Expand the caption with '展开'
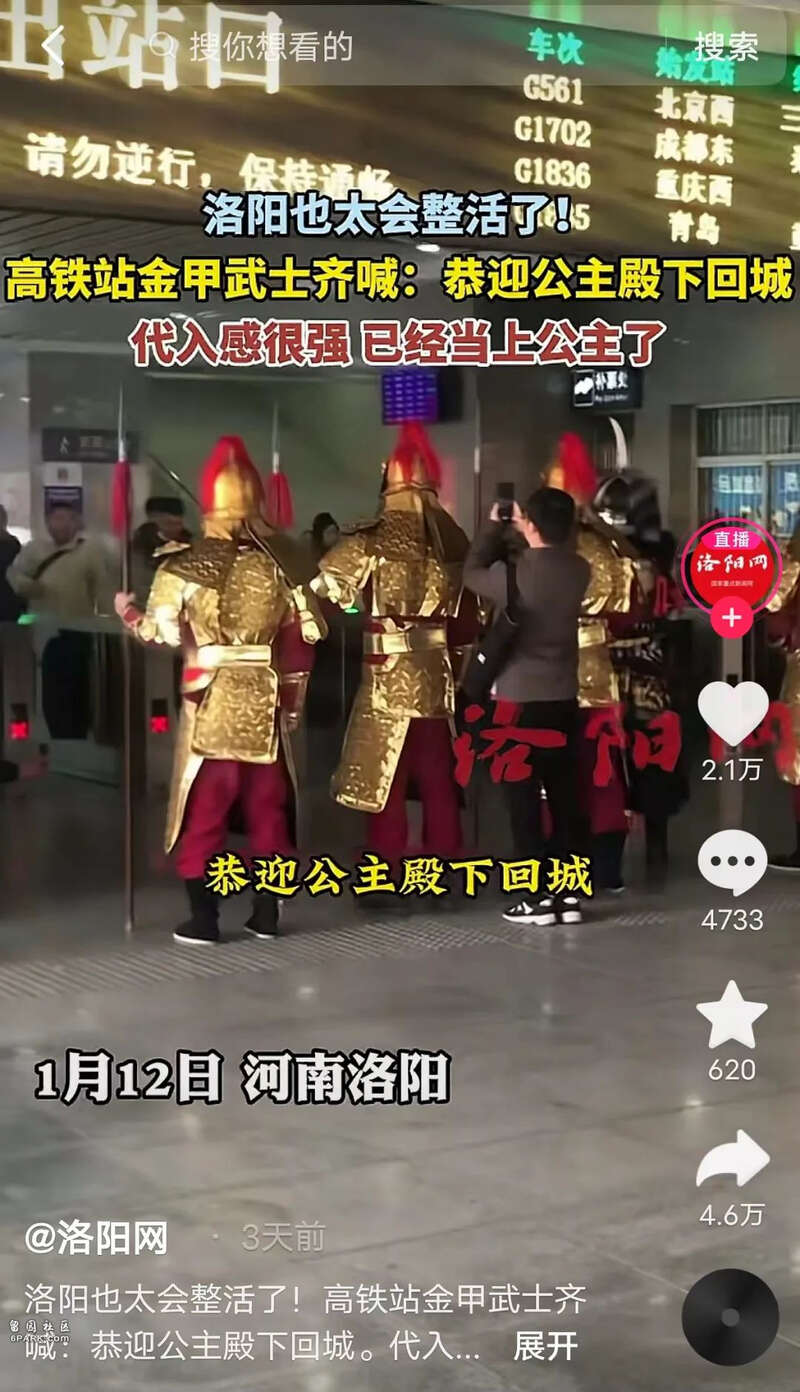This screenshot has height=1392, width=800. [545, 1346]
